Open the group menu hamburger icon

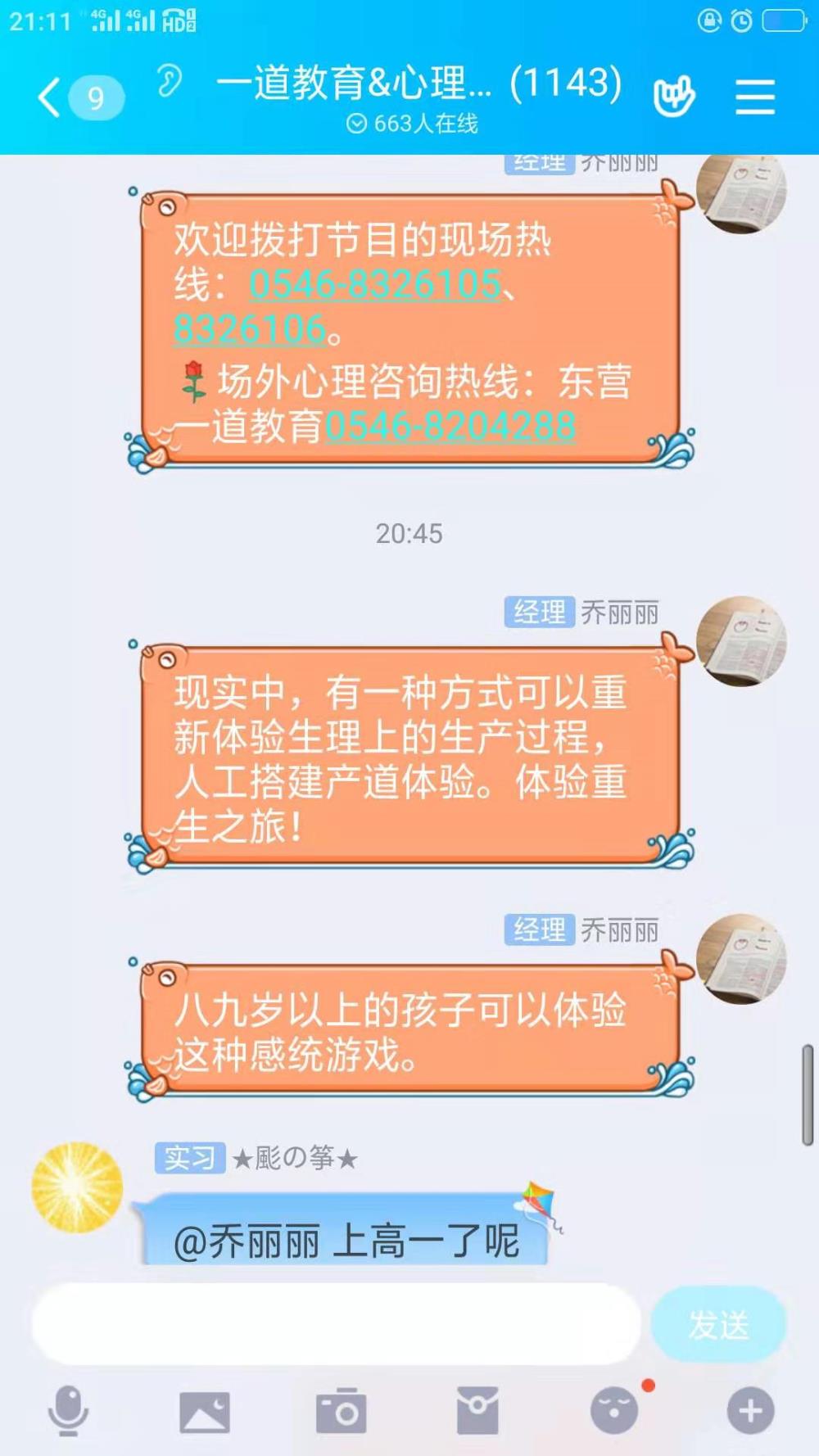pyautogui.click(x=754, y=97)
